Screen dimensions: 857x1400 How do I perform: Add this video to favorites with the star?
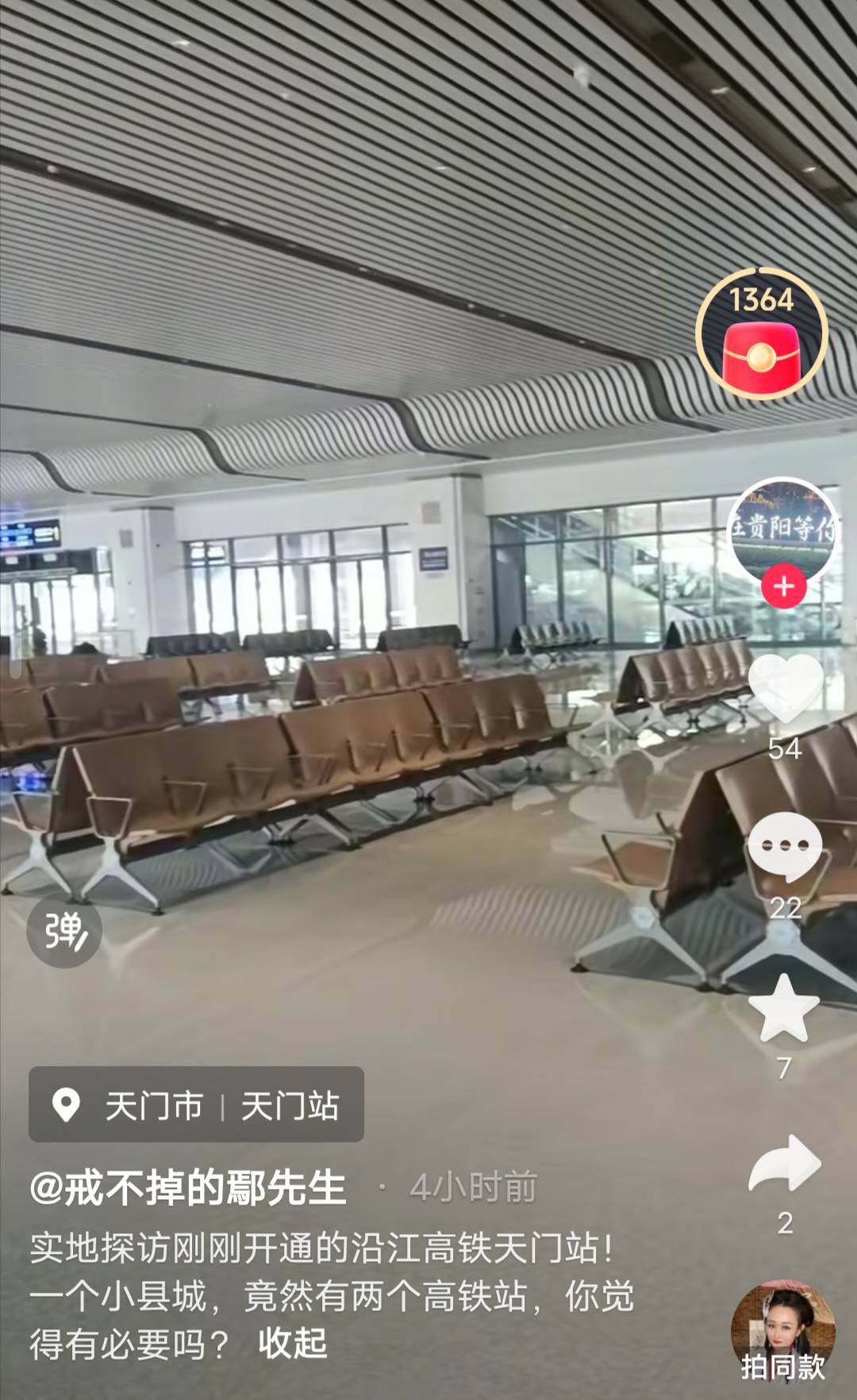pyautogui.click(x=784, y=1008)
